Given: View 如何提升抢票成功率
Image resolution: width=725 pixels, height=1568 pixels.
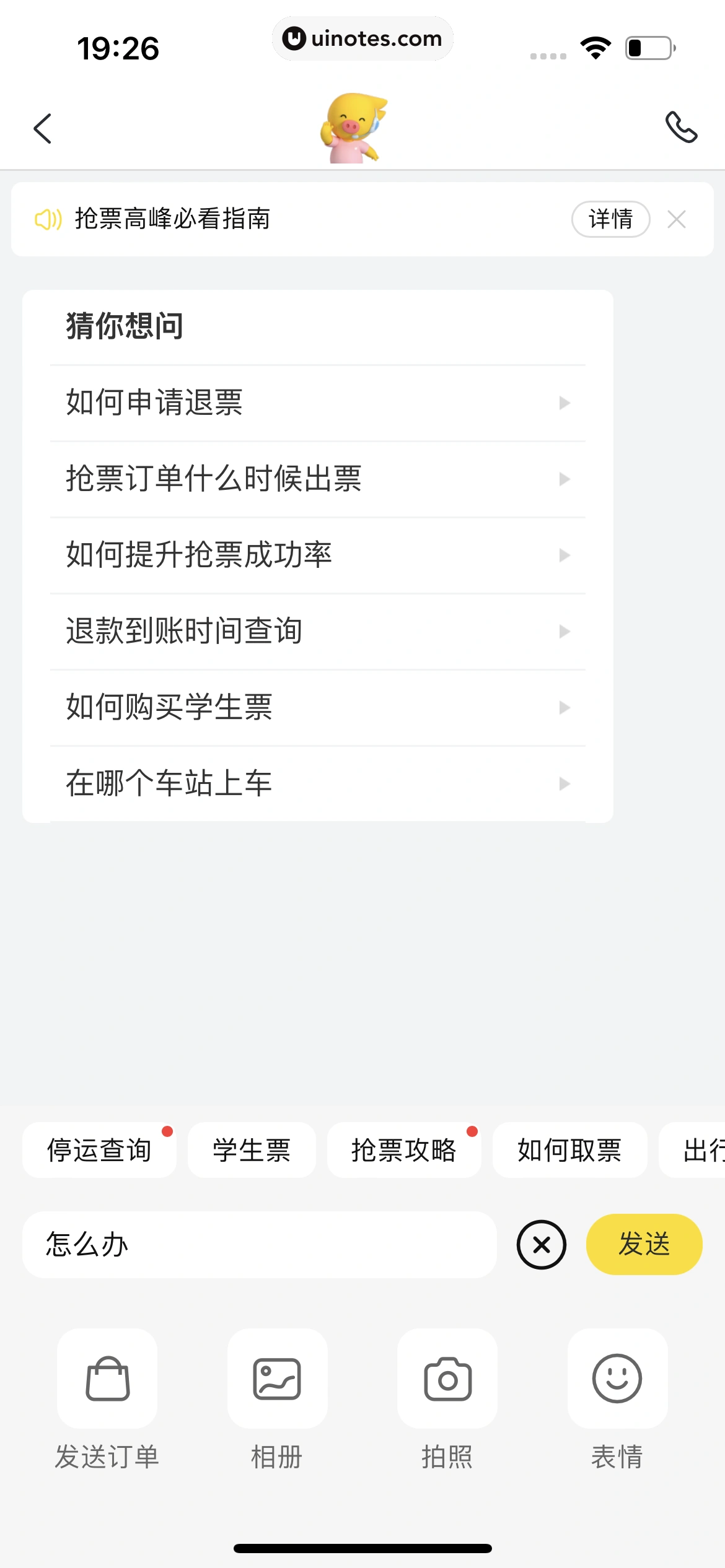Looking at the screenshot, I should (317, 555).
